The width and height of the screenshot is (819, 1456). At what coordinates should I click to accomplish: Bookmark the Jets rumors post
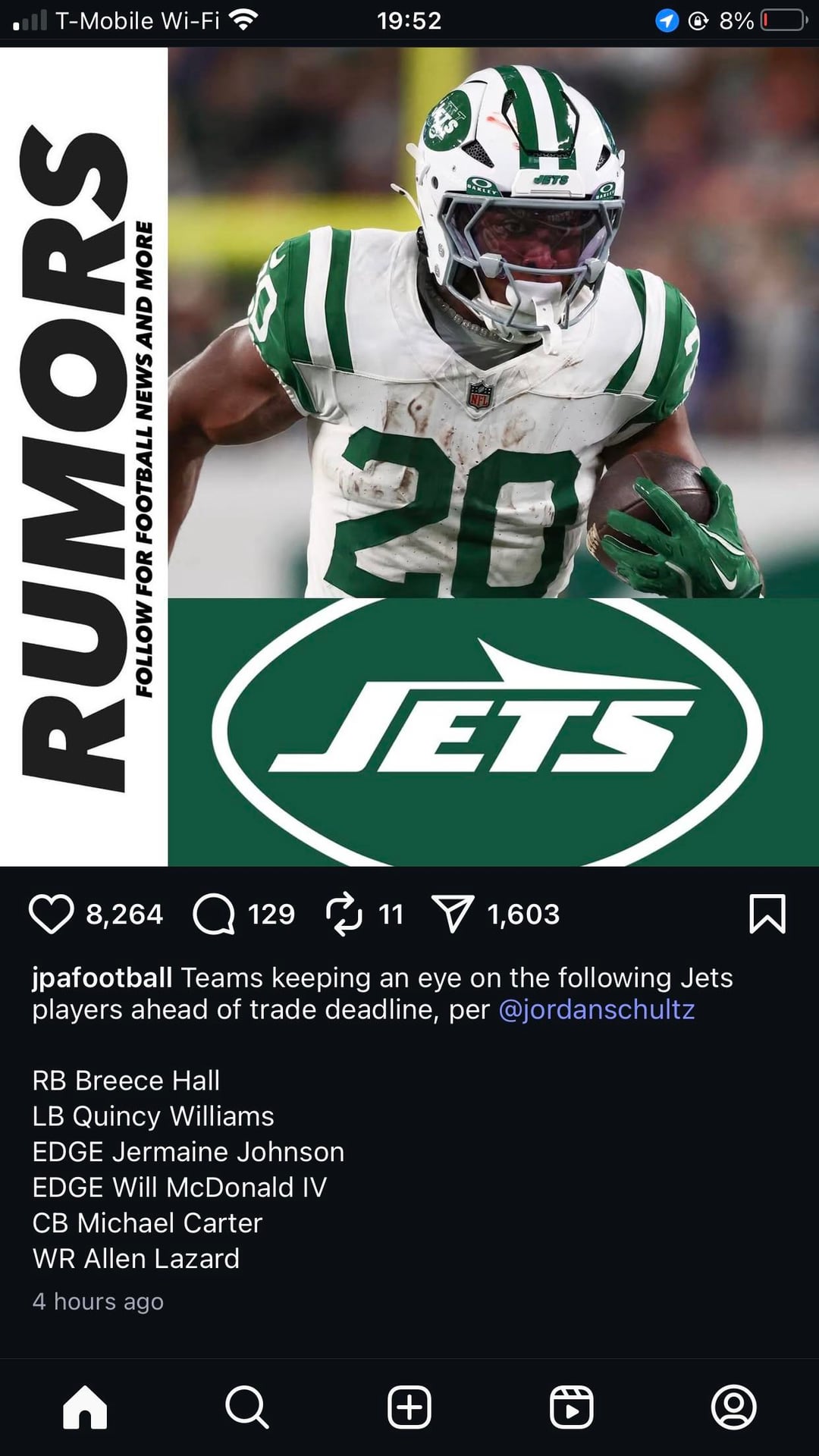pos(767,914)
